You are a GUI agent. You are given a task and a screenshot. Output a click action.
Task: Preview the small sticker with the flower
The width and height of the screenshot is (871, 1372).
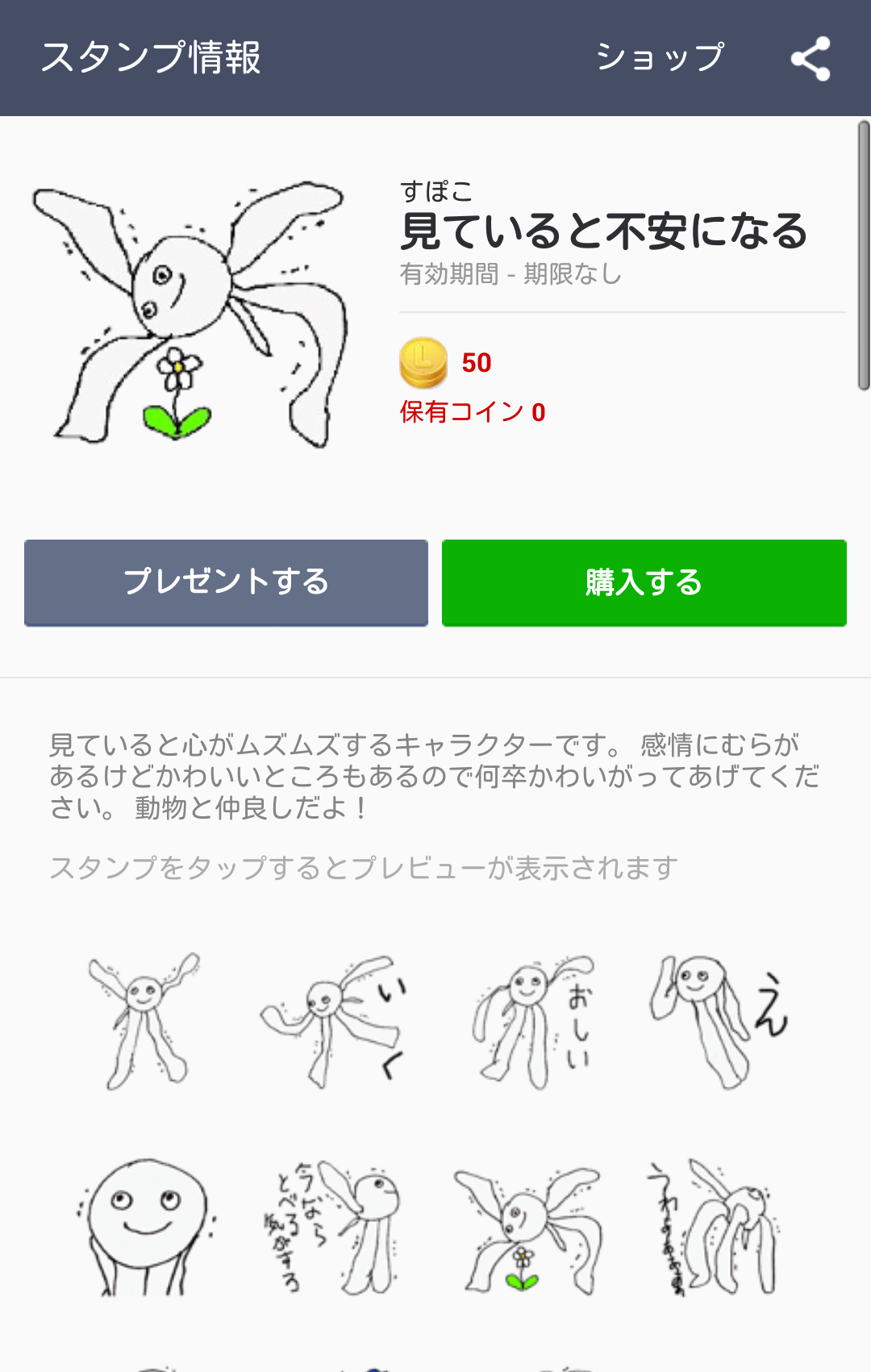(x=528, y=1226)
